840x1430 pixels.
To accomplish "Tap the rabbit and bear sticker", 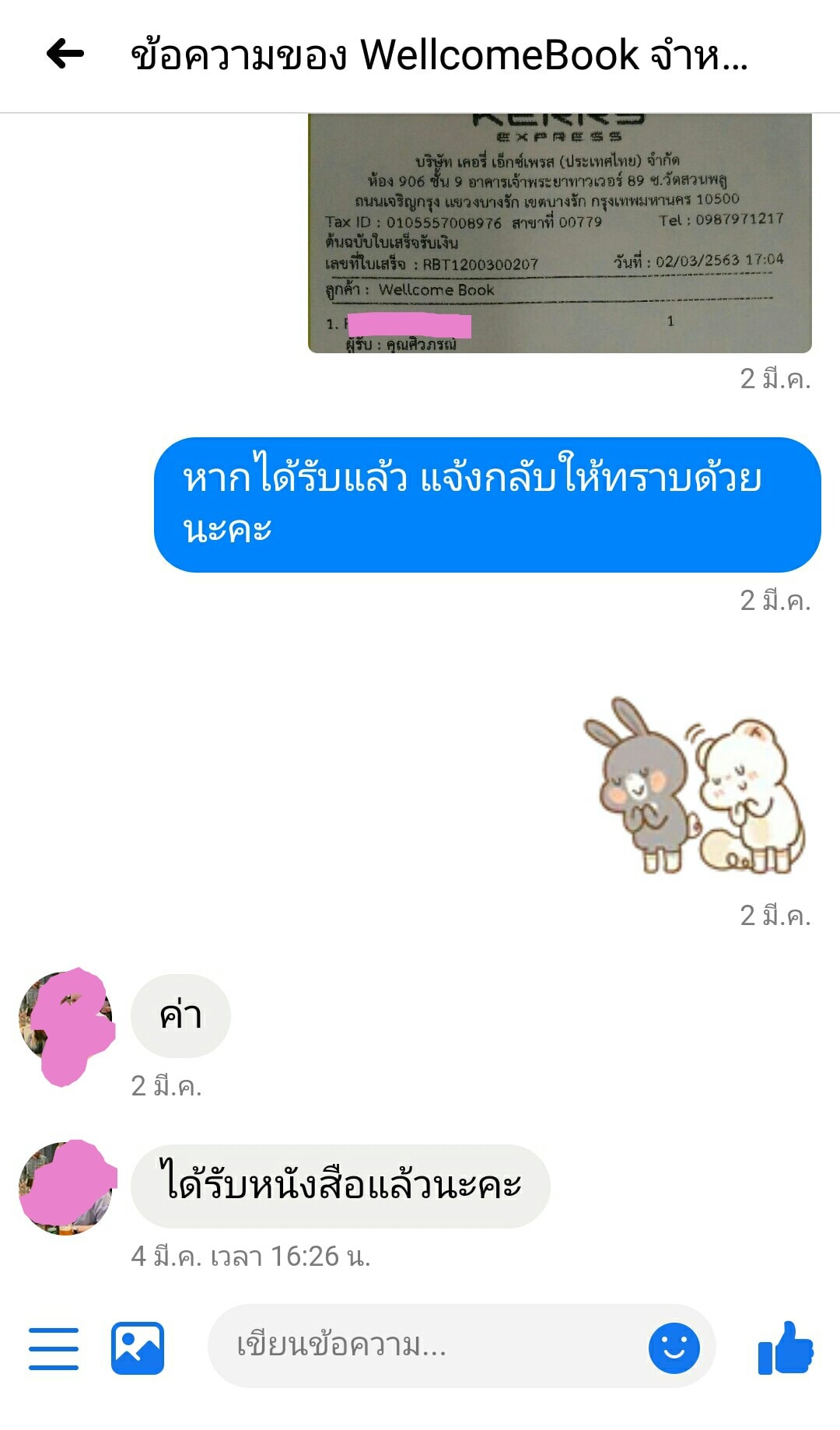I will point(694,786).
